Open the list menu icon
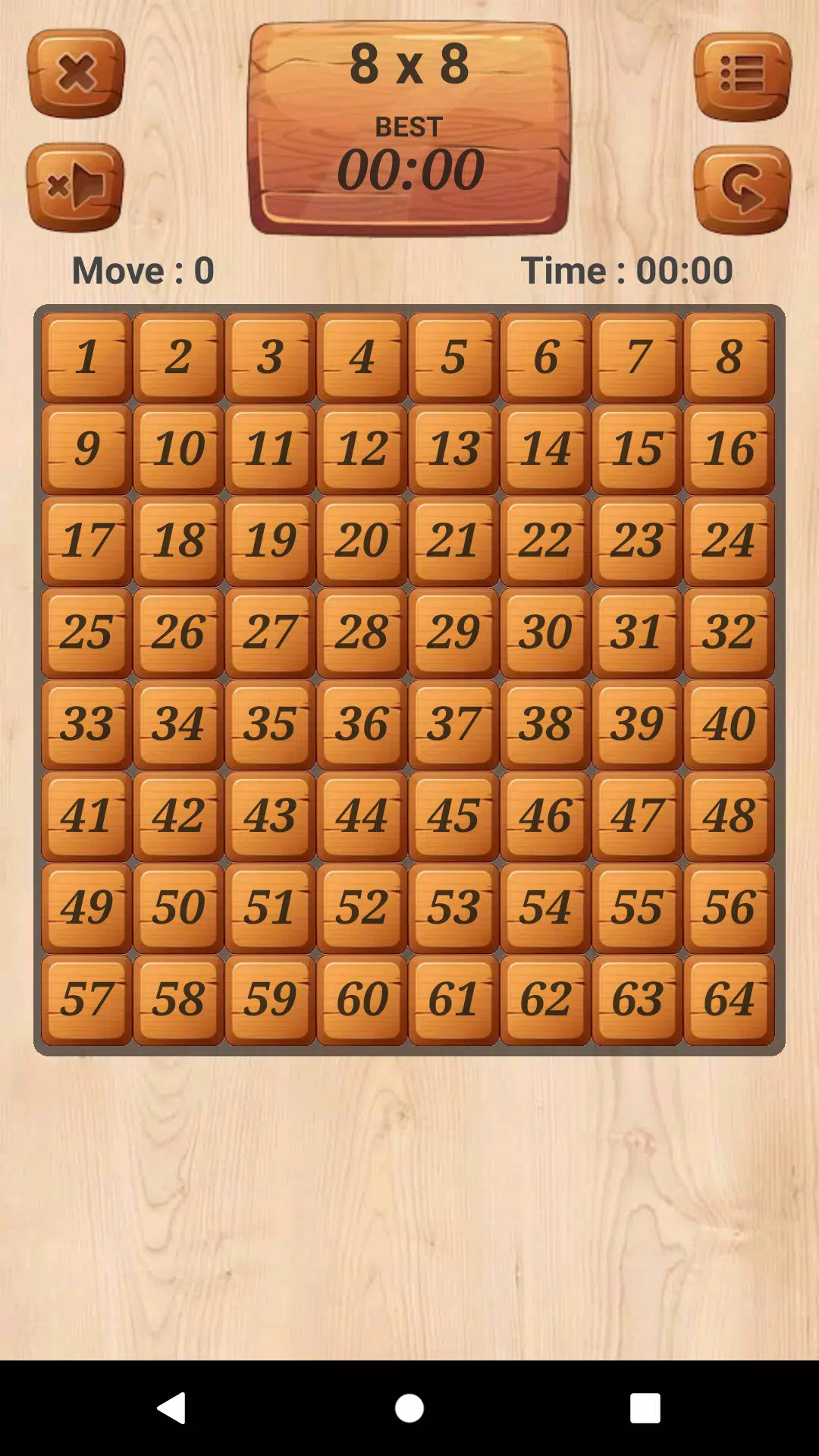Image resolution: width=819 pixels, height=1456 pixels. click(742, 76)
